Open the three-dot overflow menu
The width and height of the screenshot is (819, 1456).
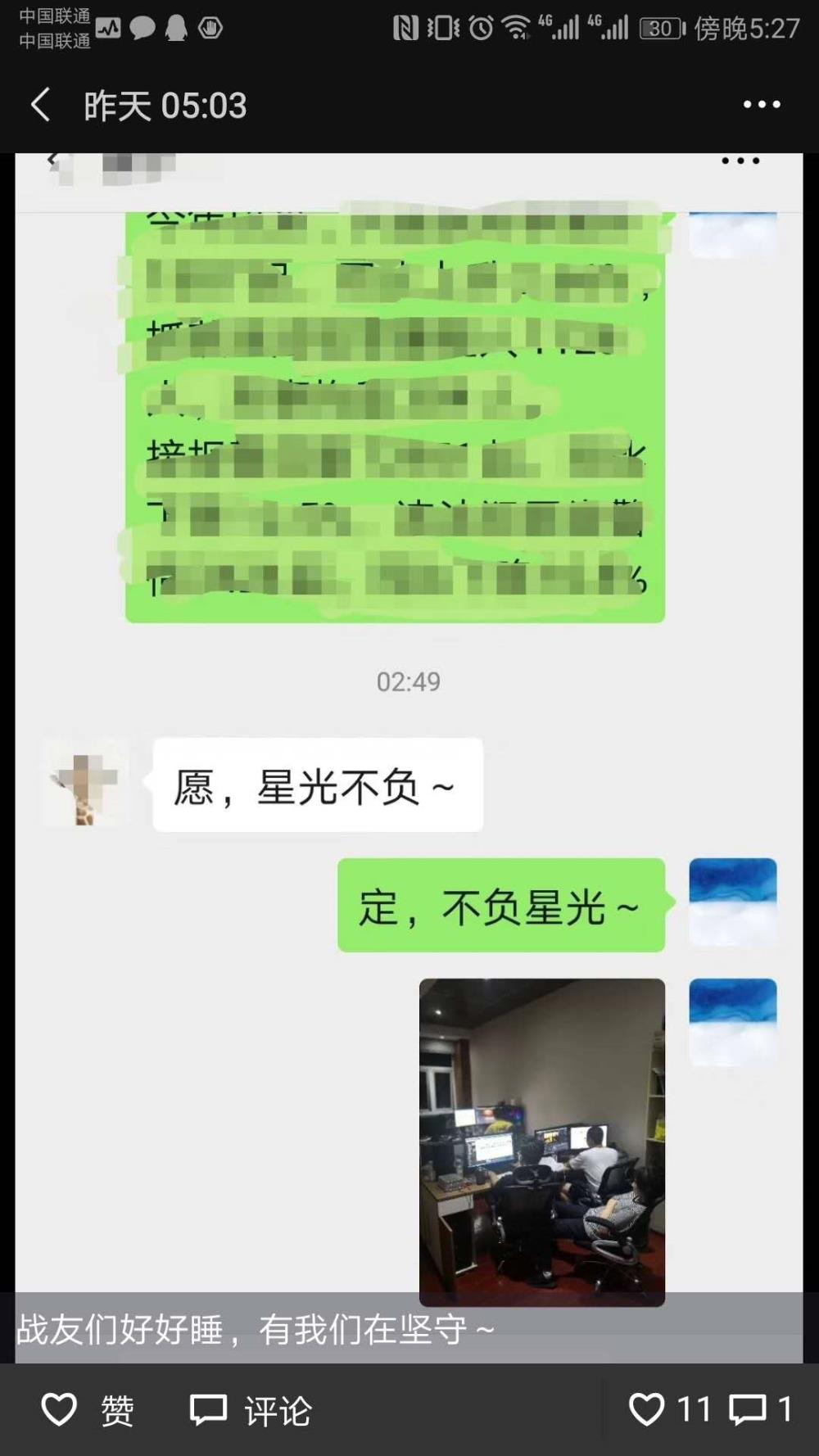click(x=762, y=105)
